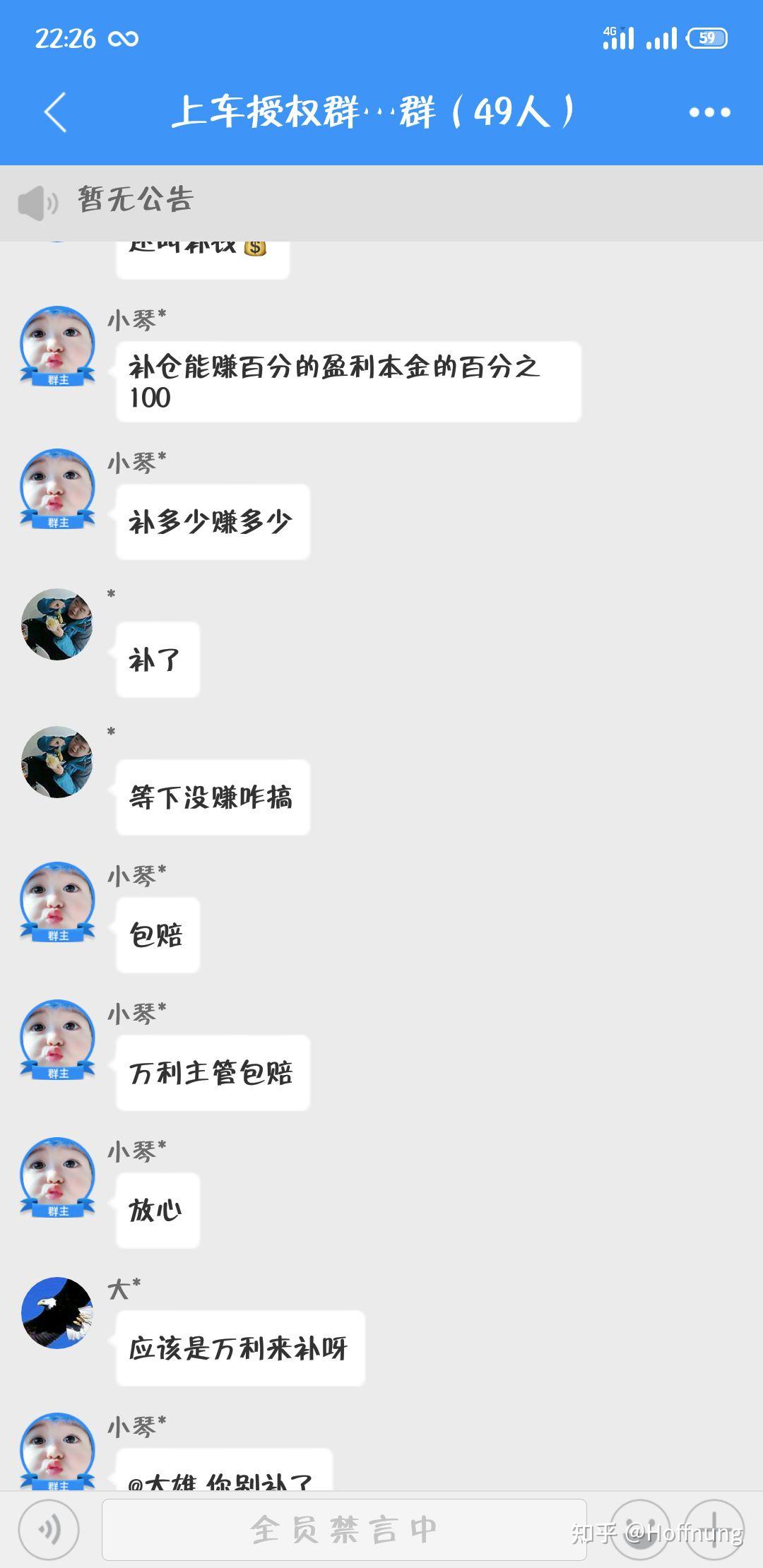The height and width of the screenshot is (1568, 763).
Task: Tap the avatar beside the 补了 message
Action: (57, 624)
